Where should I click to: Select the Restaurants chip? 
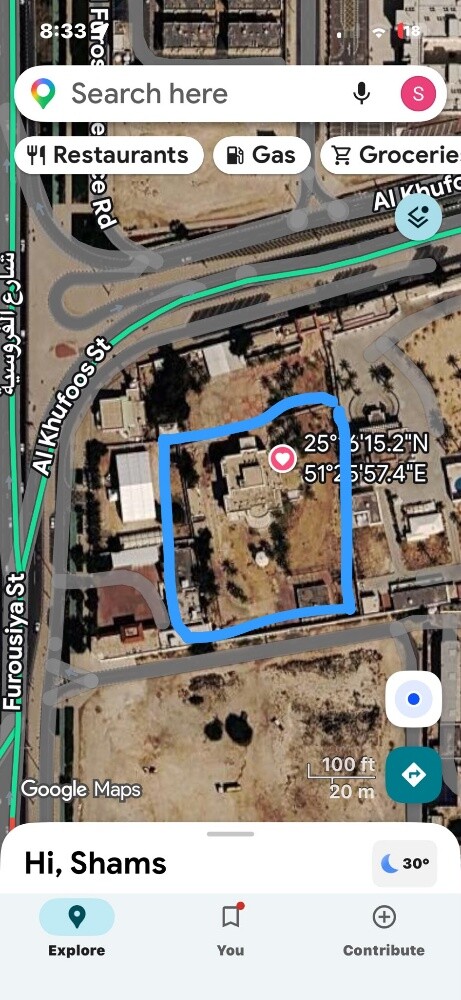pos(109,155)
